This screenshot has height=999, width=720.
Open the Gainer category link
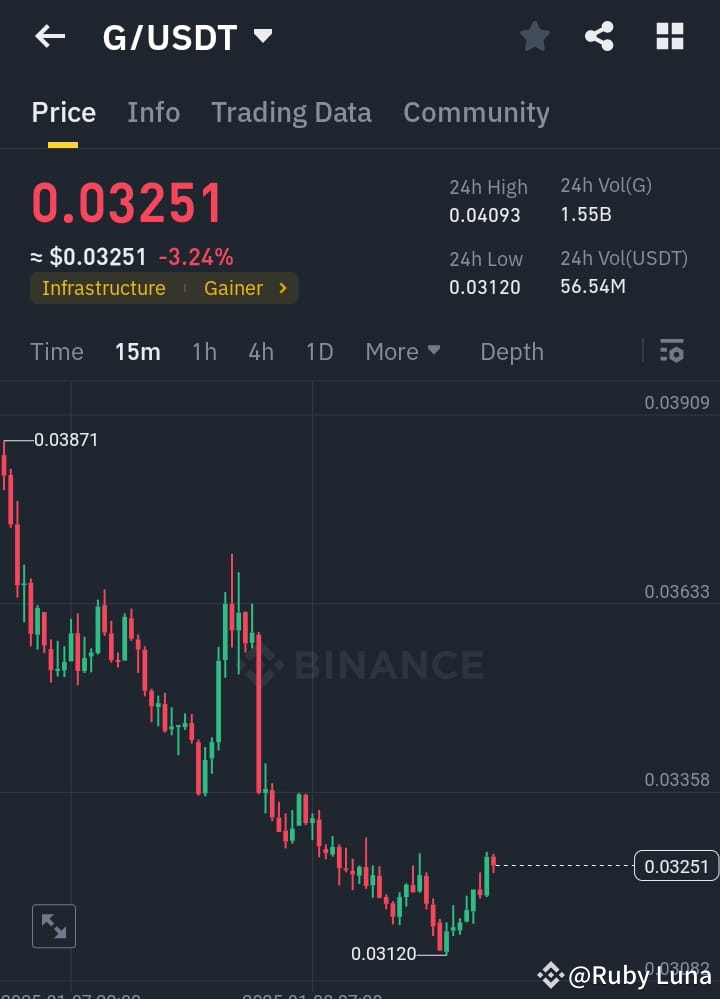(x=234, y=288)
